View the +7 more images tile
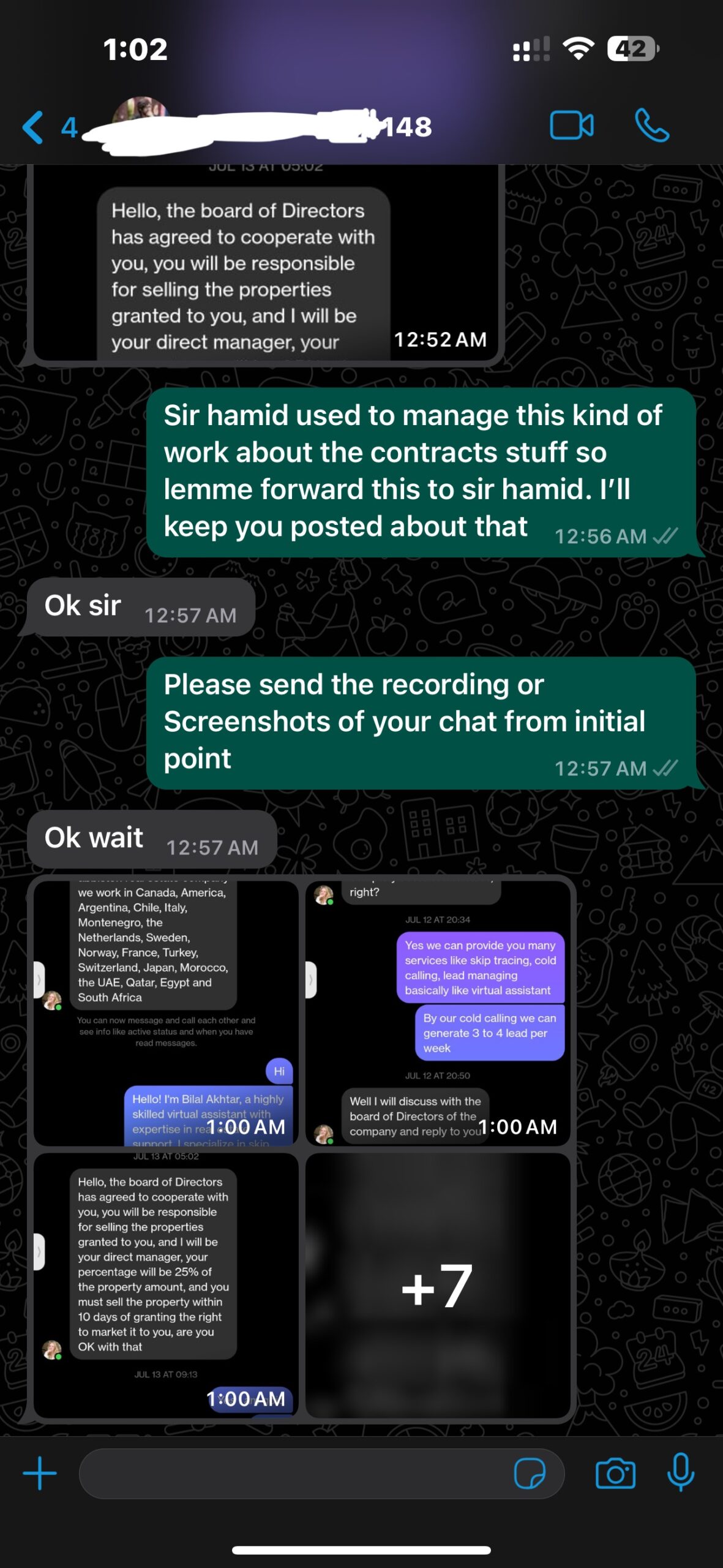Viewport: 723px width, 1568px height. click(x=438, y=1285)
